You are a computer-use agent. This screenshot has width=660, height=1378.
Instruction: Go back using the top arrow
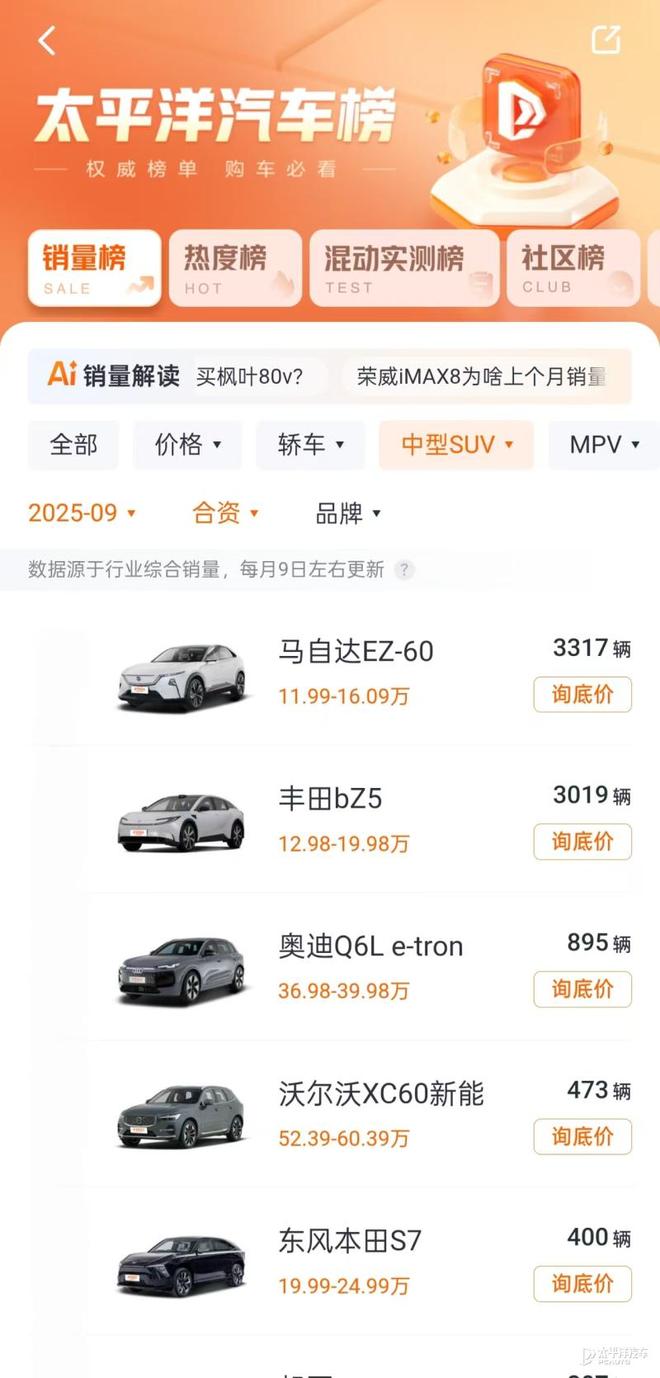(x=47, y=41)
